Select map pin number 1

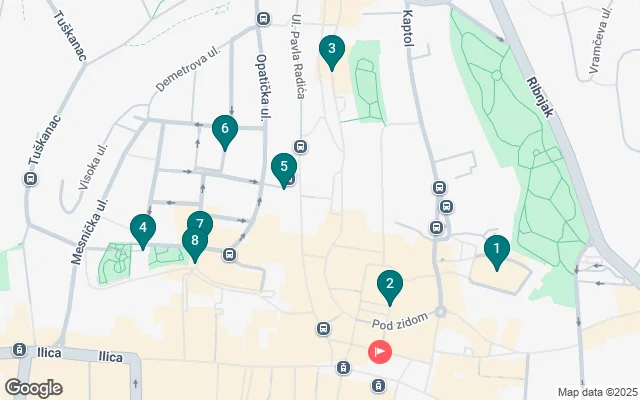click(x=496, y=249)
